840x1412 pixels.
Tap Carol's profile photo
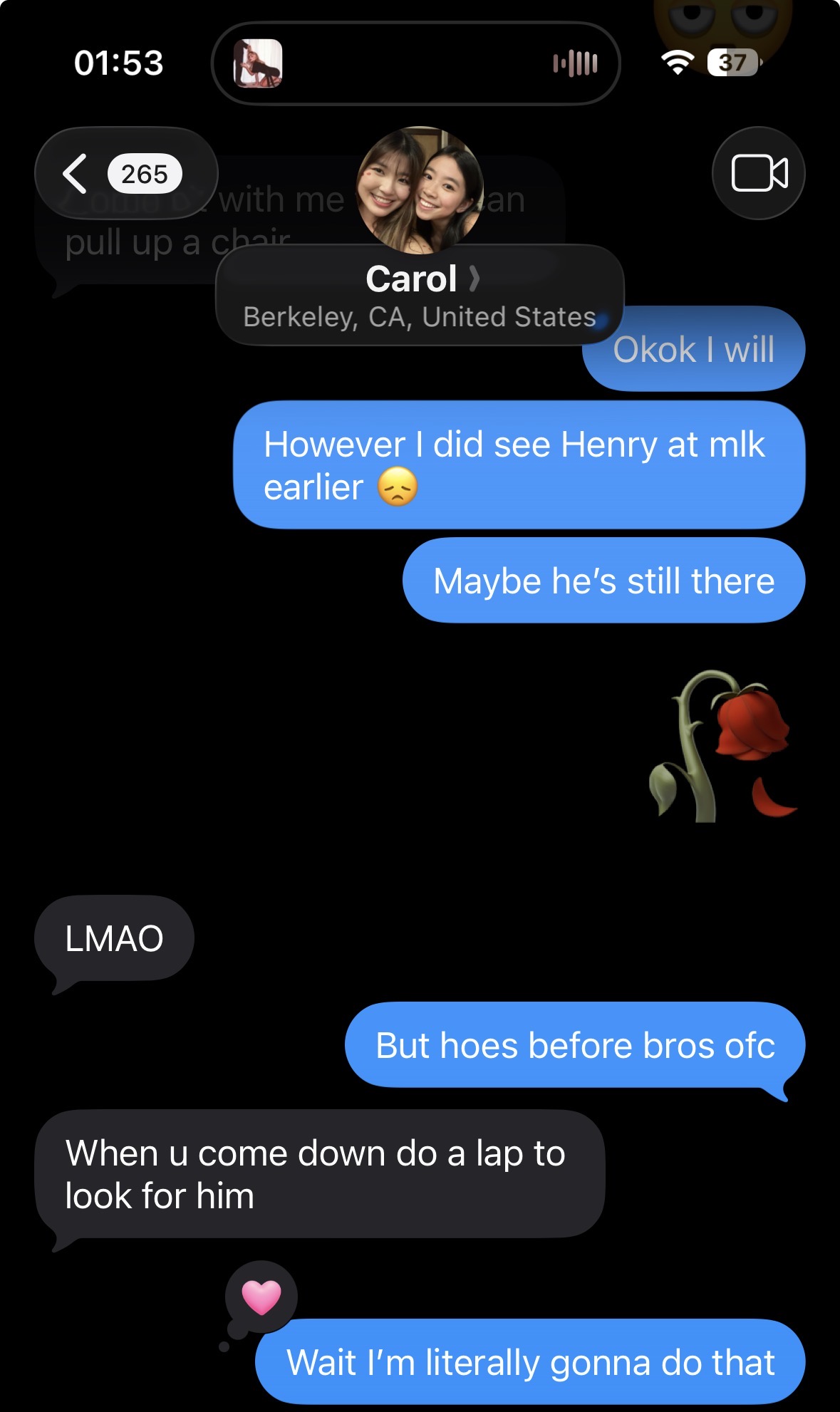point(420,189)
